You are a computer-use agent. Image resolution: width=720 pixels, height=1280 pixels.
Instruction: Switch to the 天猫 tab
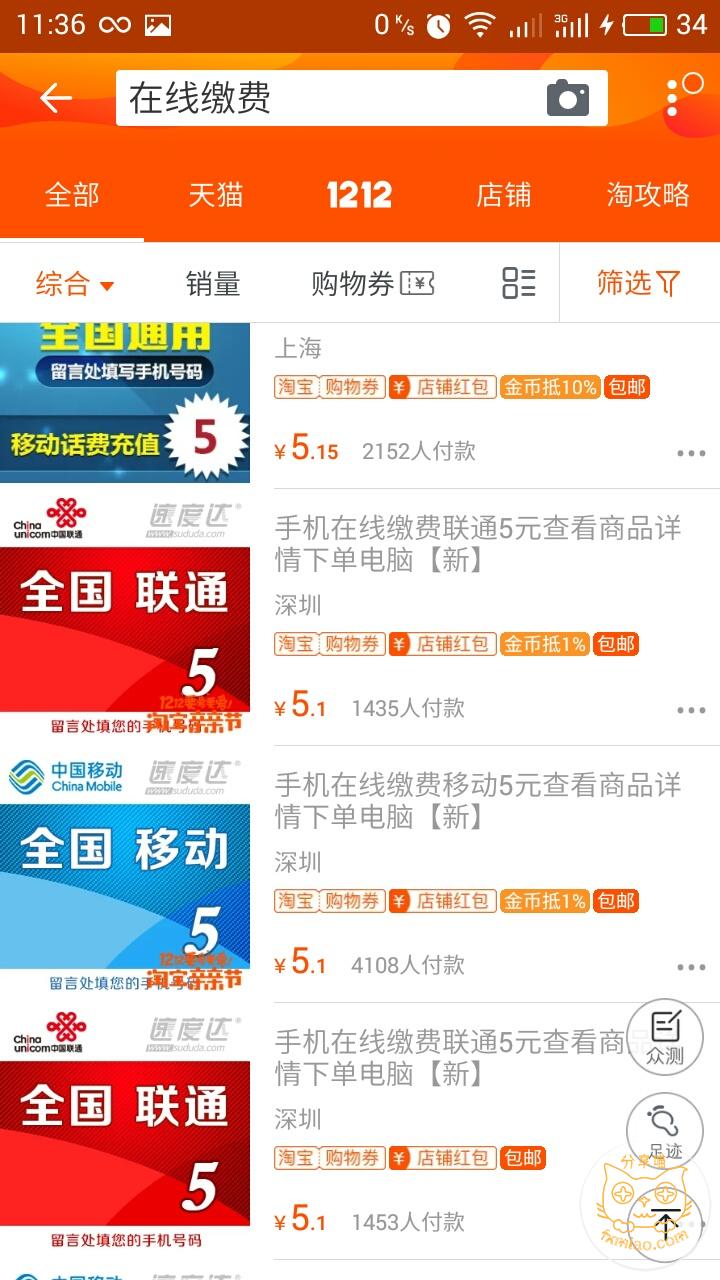(216, 194)
